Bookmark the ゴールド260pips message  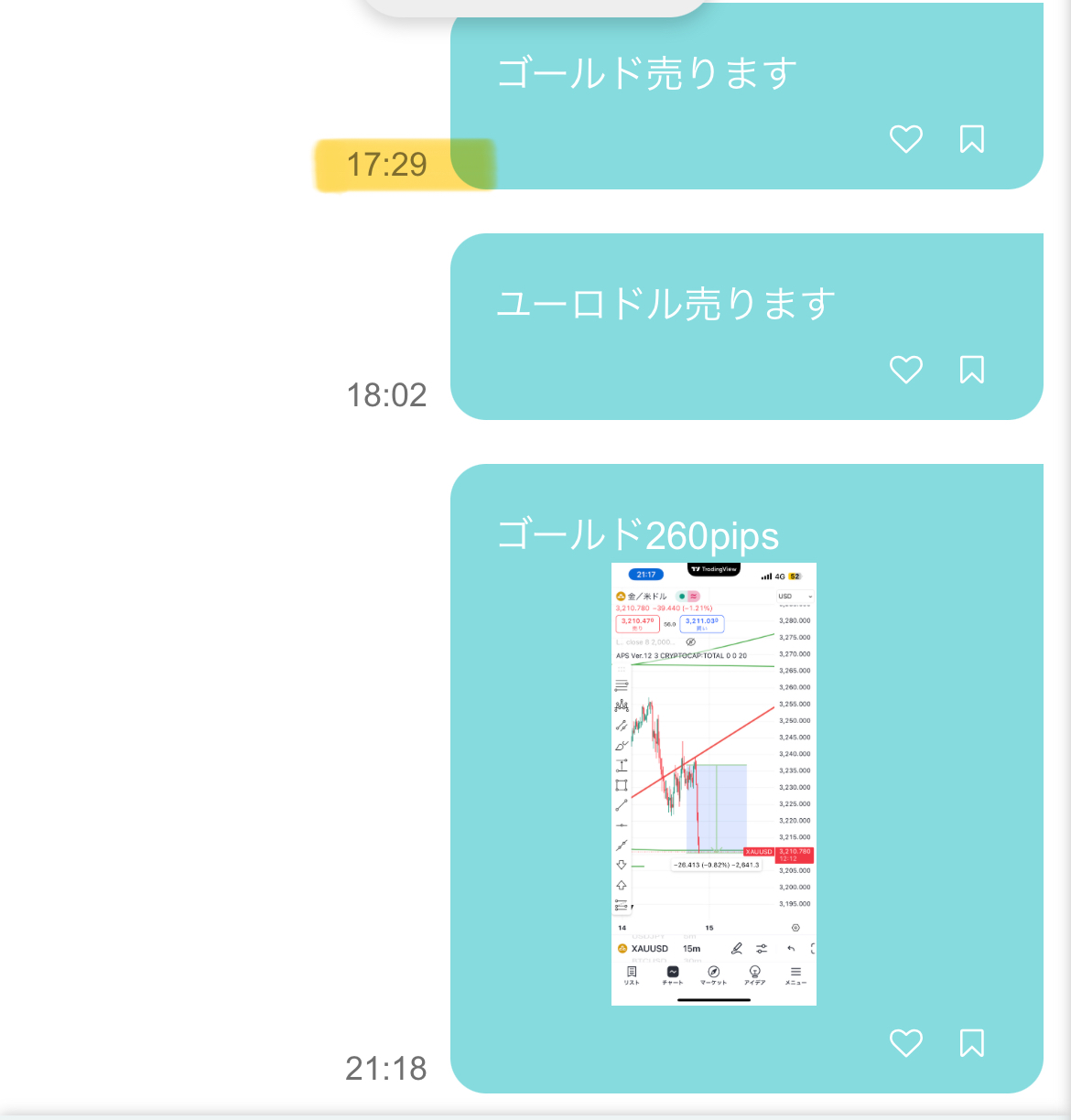971,1043
